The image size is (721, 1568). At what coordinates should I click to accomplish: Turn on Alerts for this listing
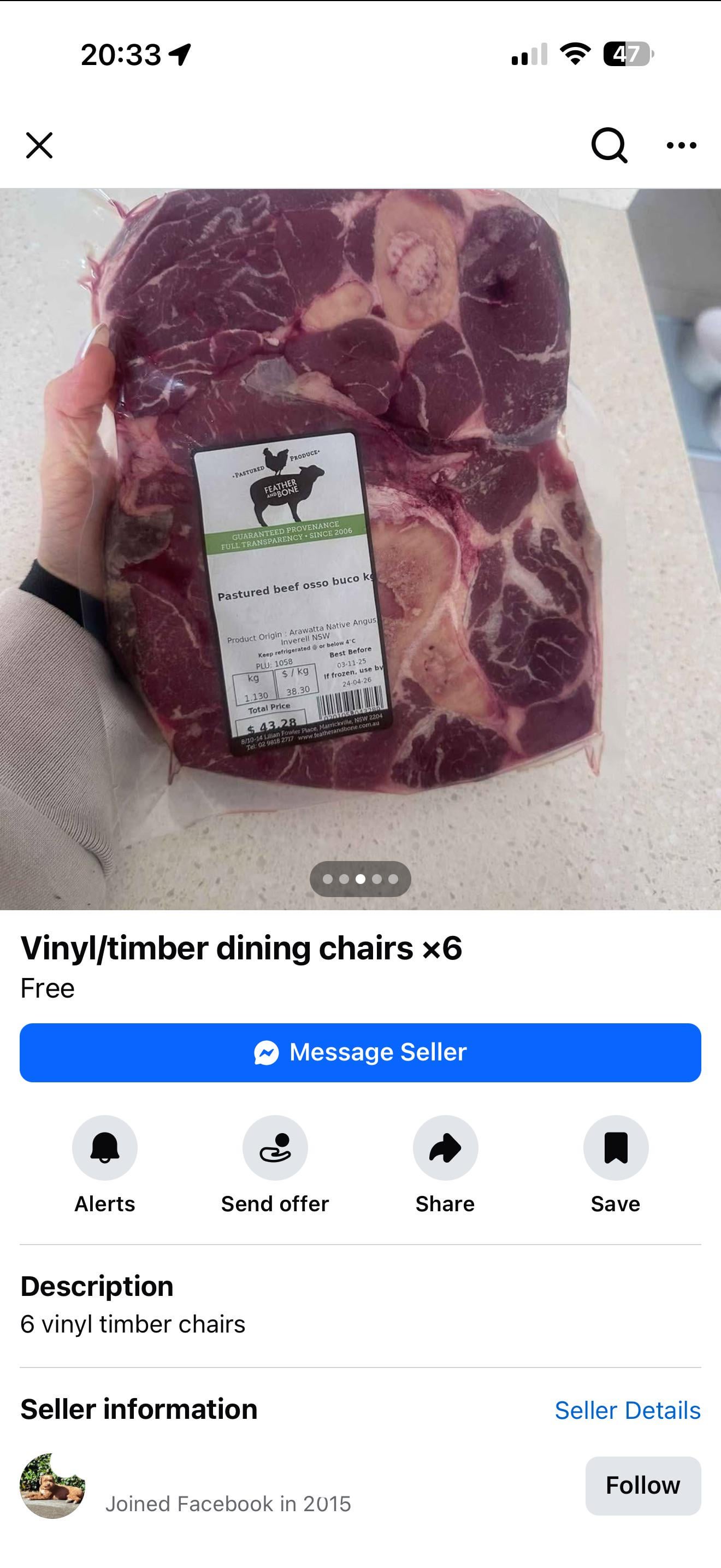(x=105, y=1148)
